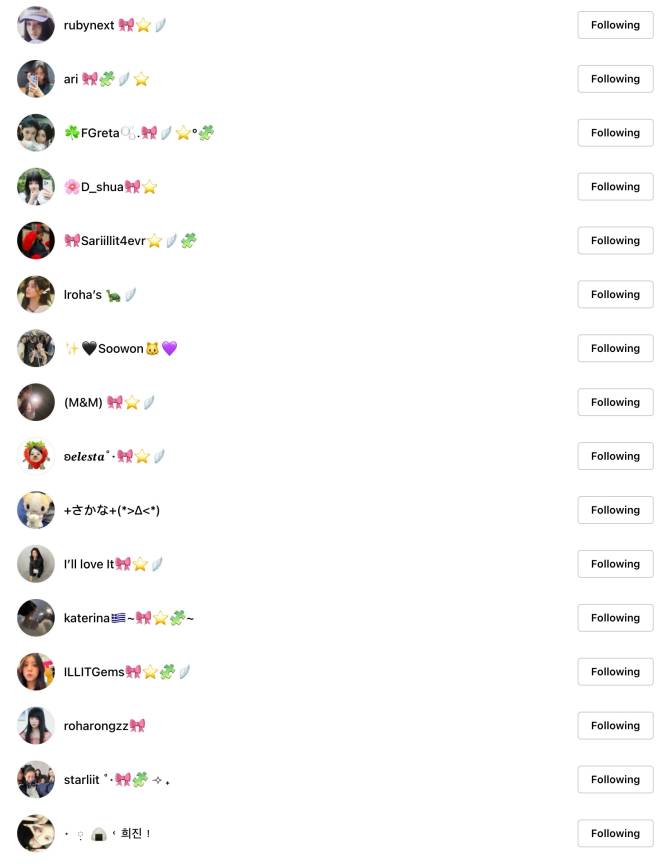
Task: Tap Following button next to katerina
Action: (x=614, y=618)
